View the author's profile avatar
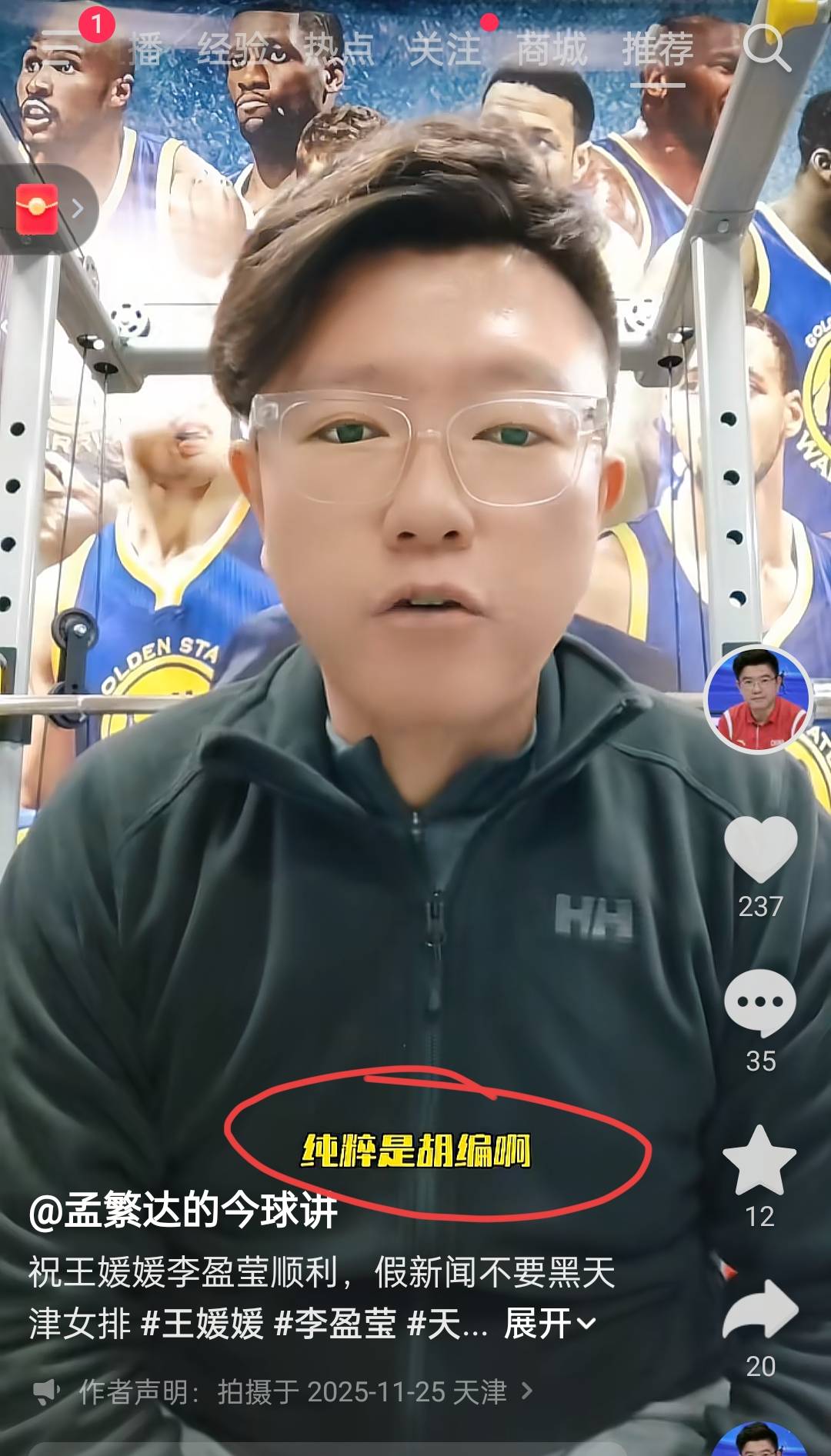The image size is (831, 1456). coord(759,699)
